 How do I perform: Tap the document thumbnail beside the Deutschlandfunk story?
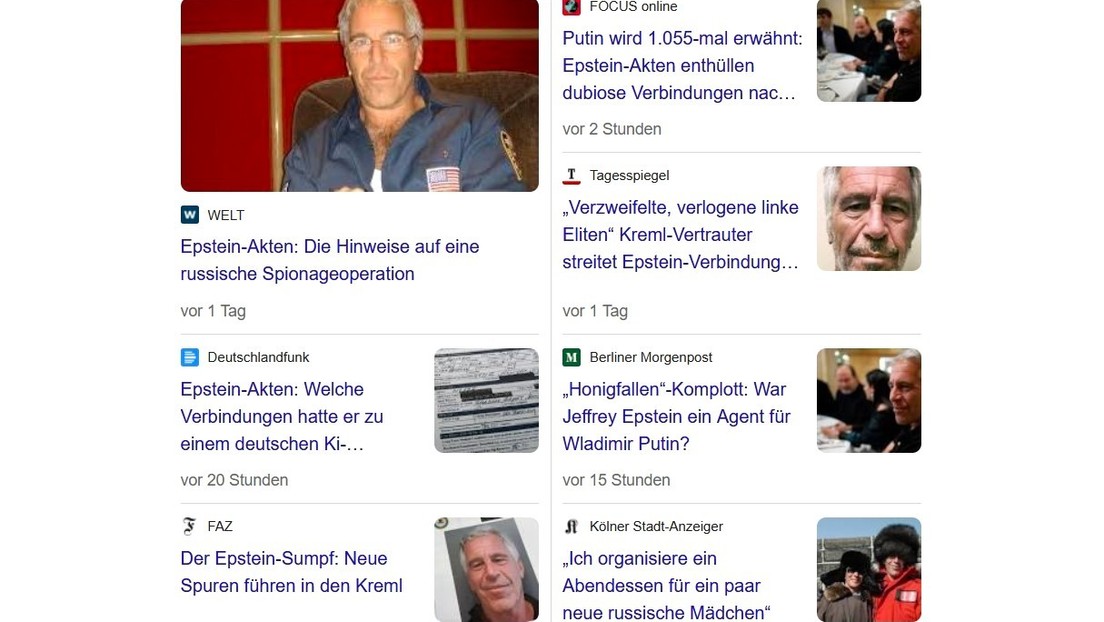pos(487,401)
